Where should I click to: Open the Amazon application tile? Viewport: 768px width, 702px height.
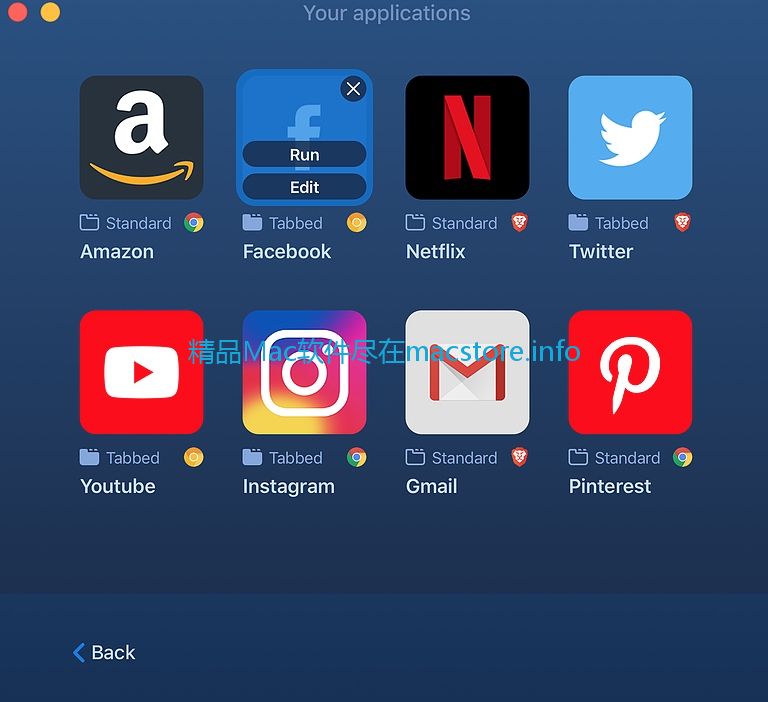141,138
